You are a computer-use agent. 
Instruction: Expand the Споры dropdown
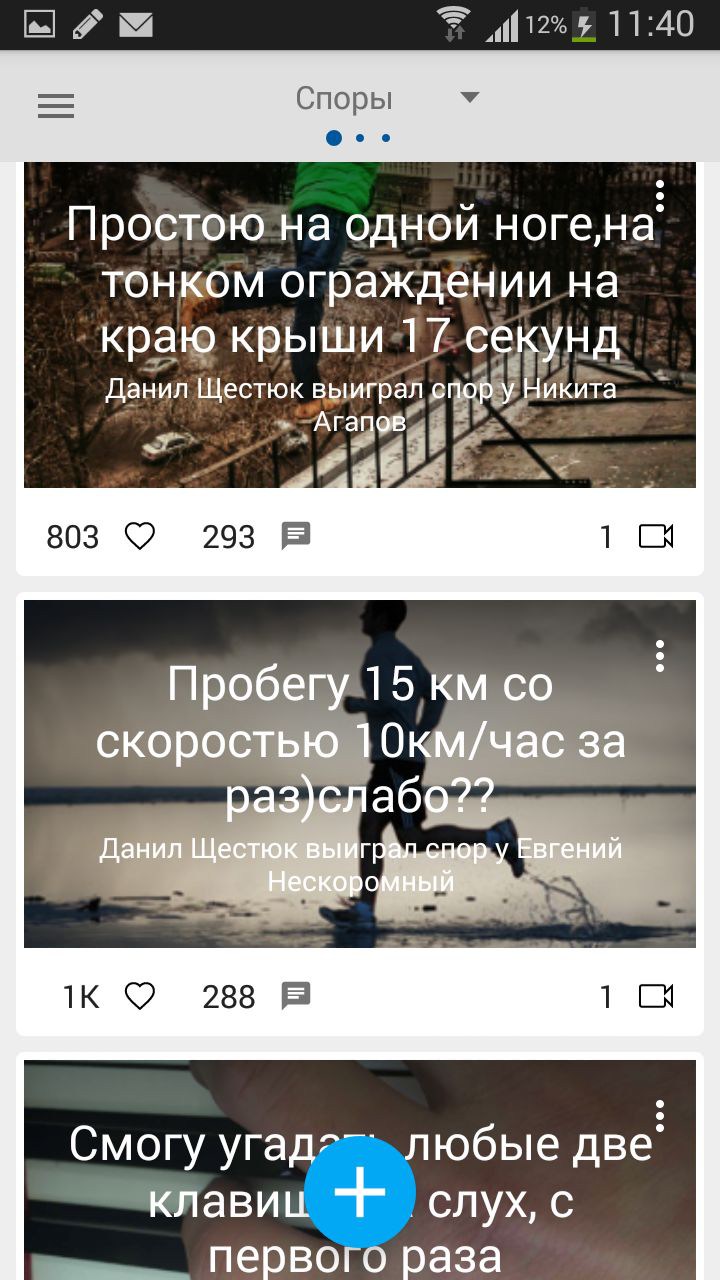pyautogui.click(x=469, y=98)
